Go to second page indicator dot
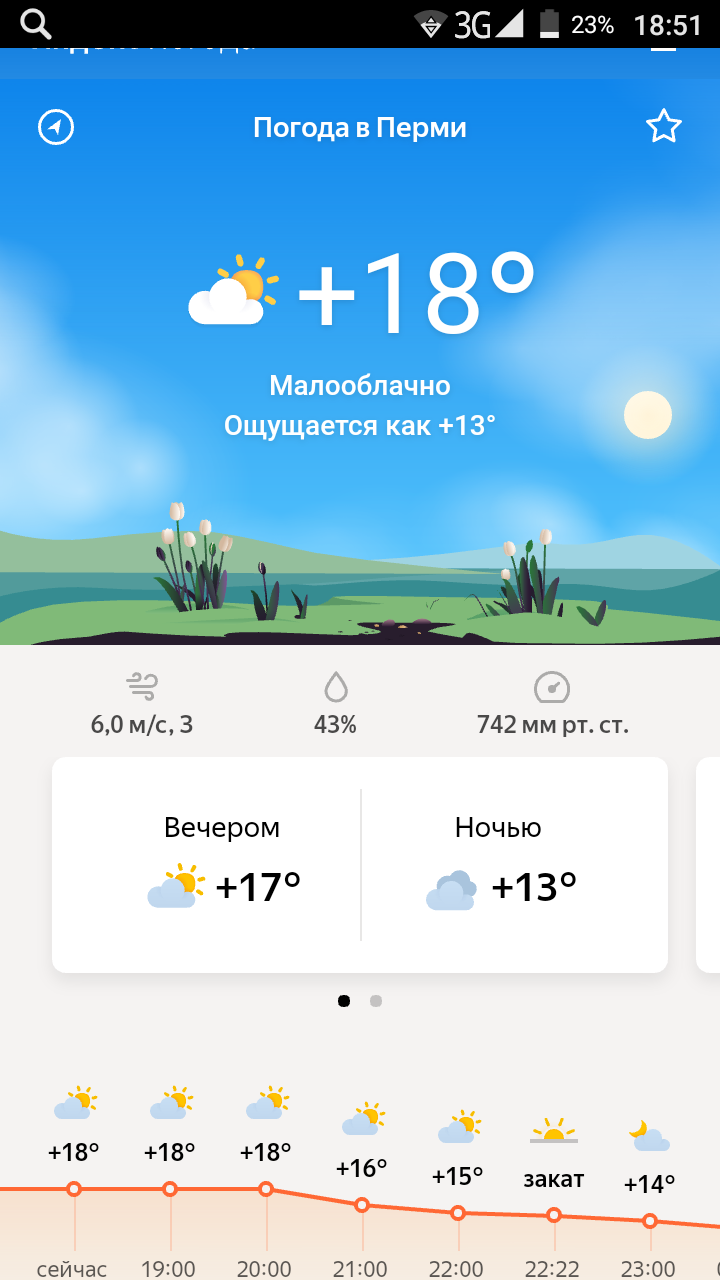The width and height of the screenshot is (720, 1280). [x=376, y=1001]
